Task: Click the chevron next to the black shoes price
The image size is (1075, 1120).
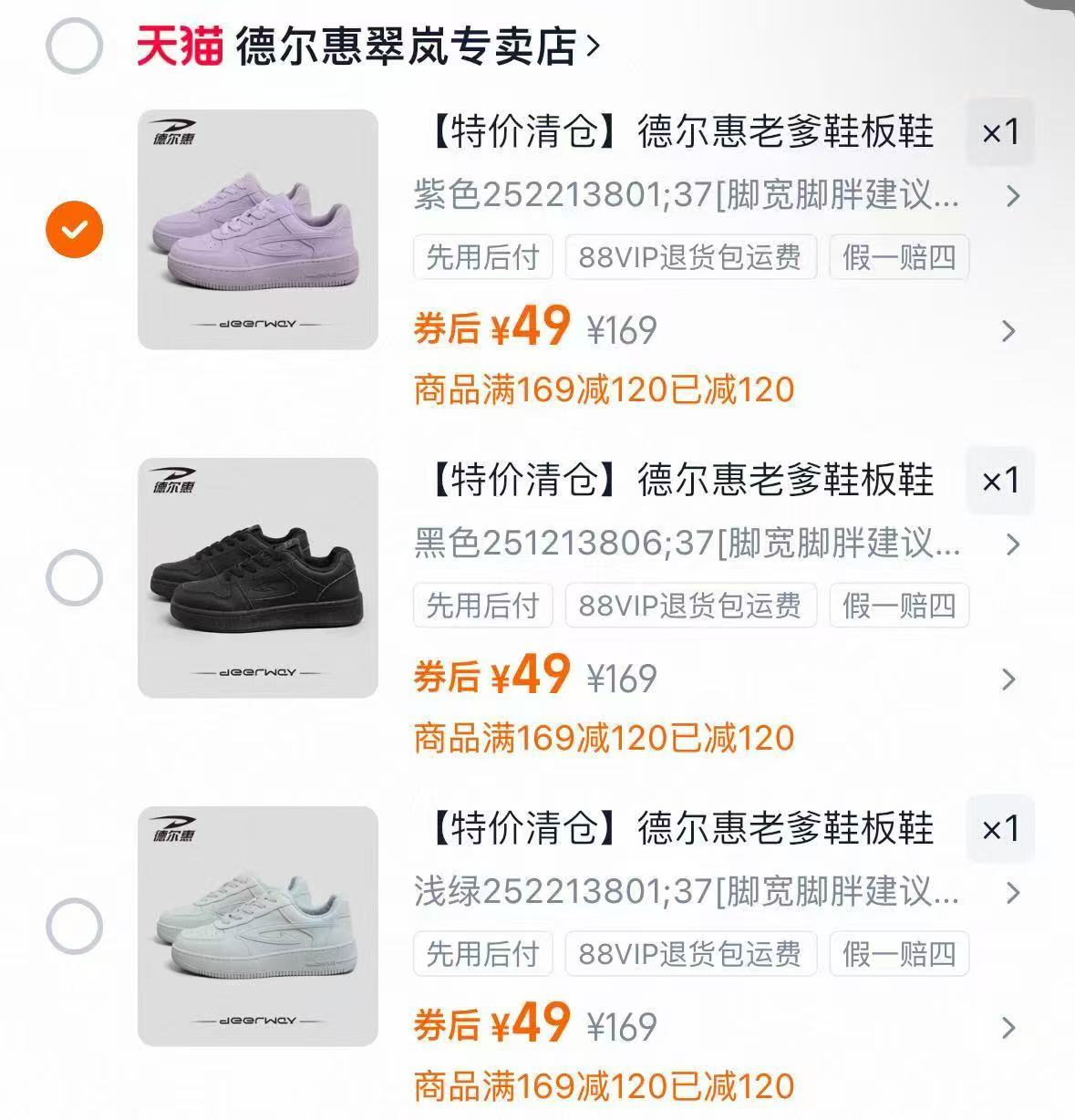Action: tap(1008, 678)
